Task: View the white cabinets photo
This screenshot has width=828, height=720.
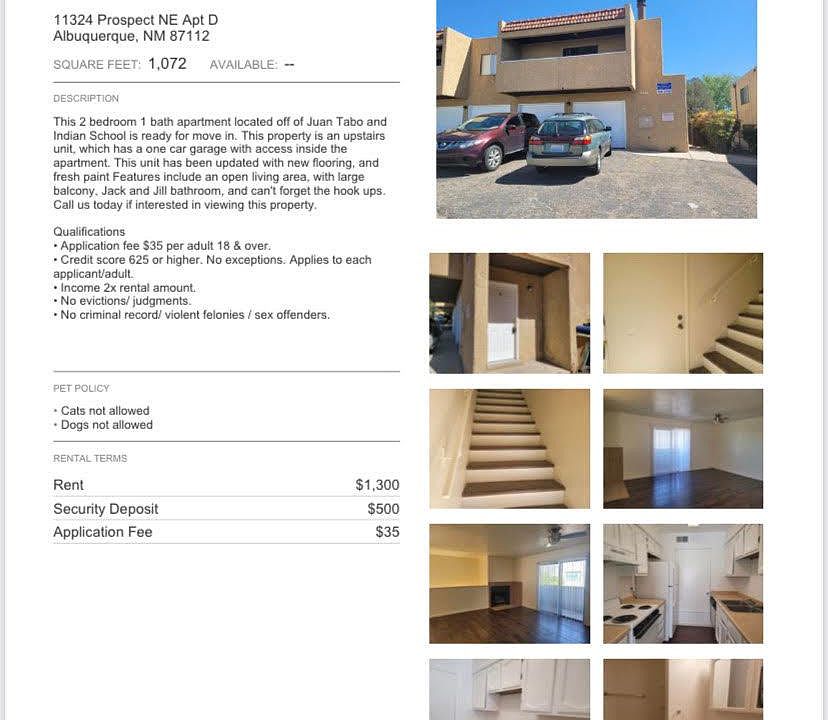Action: coord(509,689)
